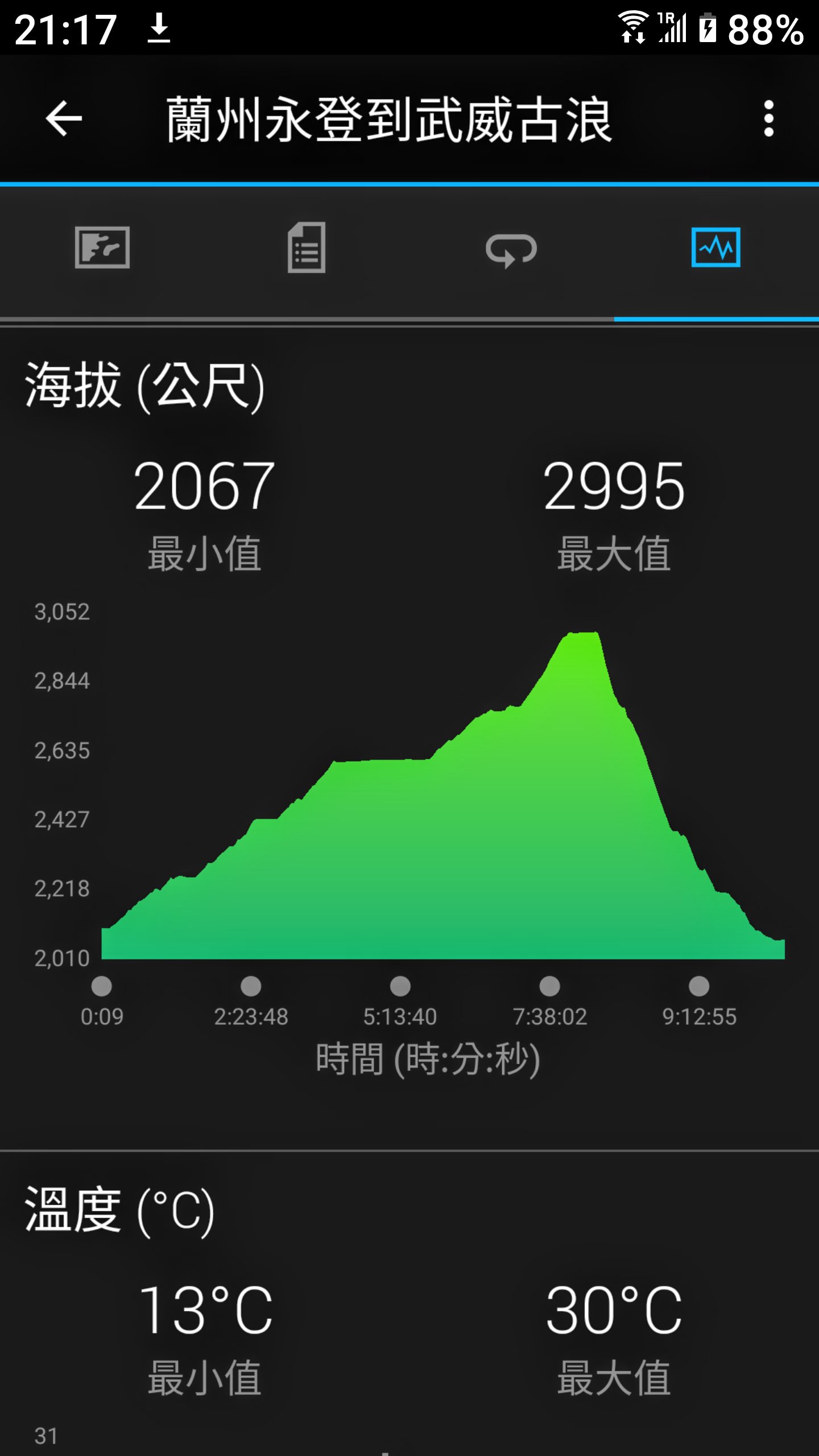Open the three-dot overflow menu
The height and width of the screenshot is (1456, 819).
pos(768,119)
